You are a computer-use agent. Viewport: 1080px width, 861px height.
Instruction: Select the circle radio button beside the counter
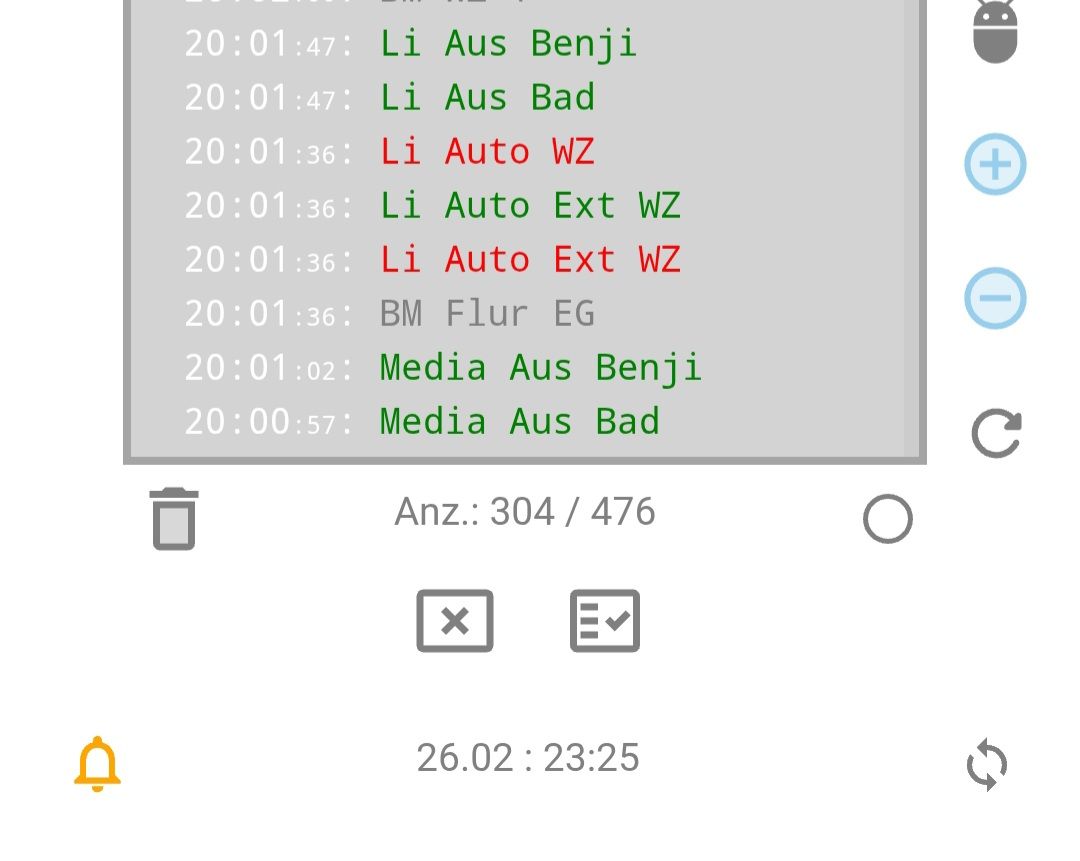coord(887,519)
